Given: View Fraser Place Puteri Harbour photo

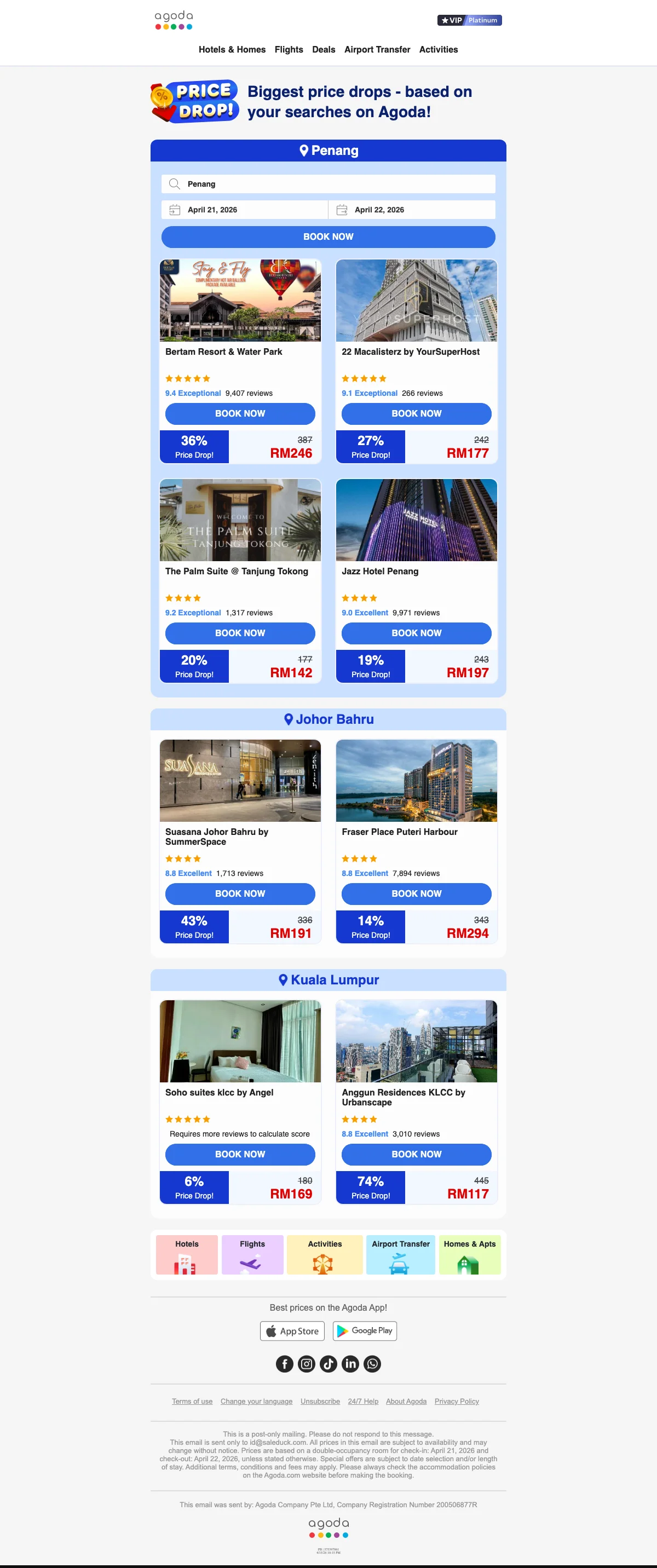Looking at the screenshot, I should [x=416, y=780].
